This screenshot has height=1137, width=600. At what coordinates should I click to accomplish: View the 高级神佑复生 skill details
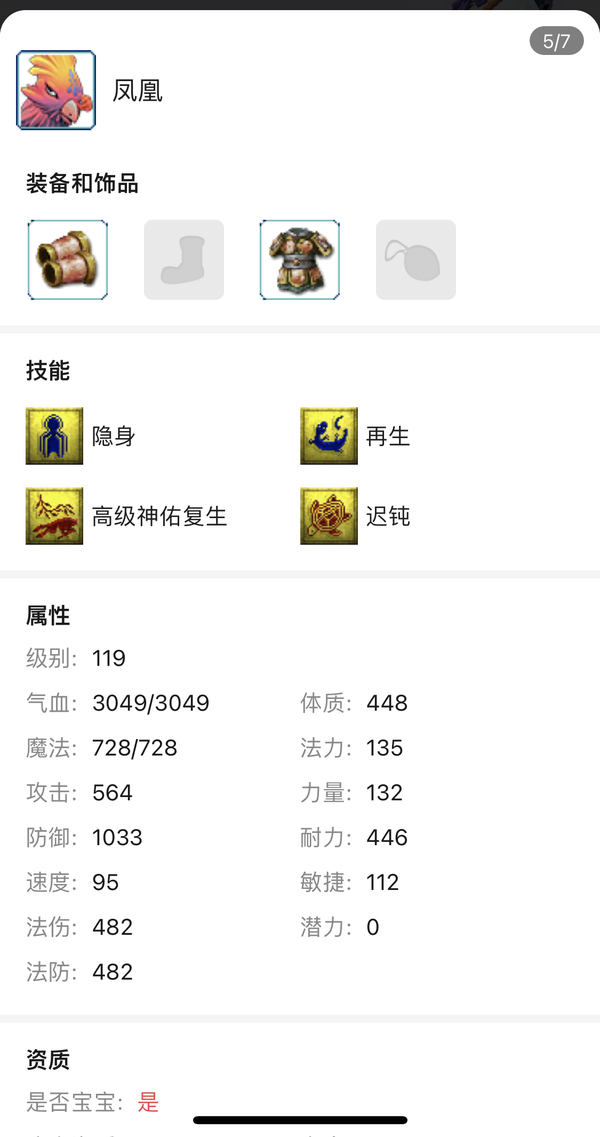[55, 516]
